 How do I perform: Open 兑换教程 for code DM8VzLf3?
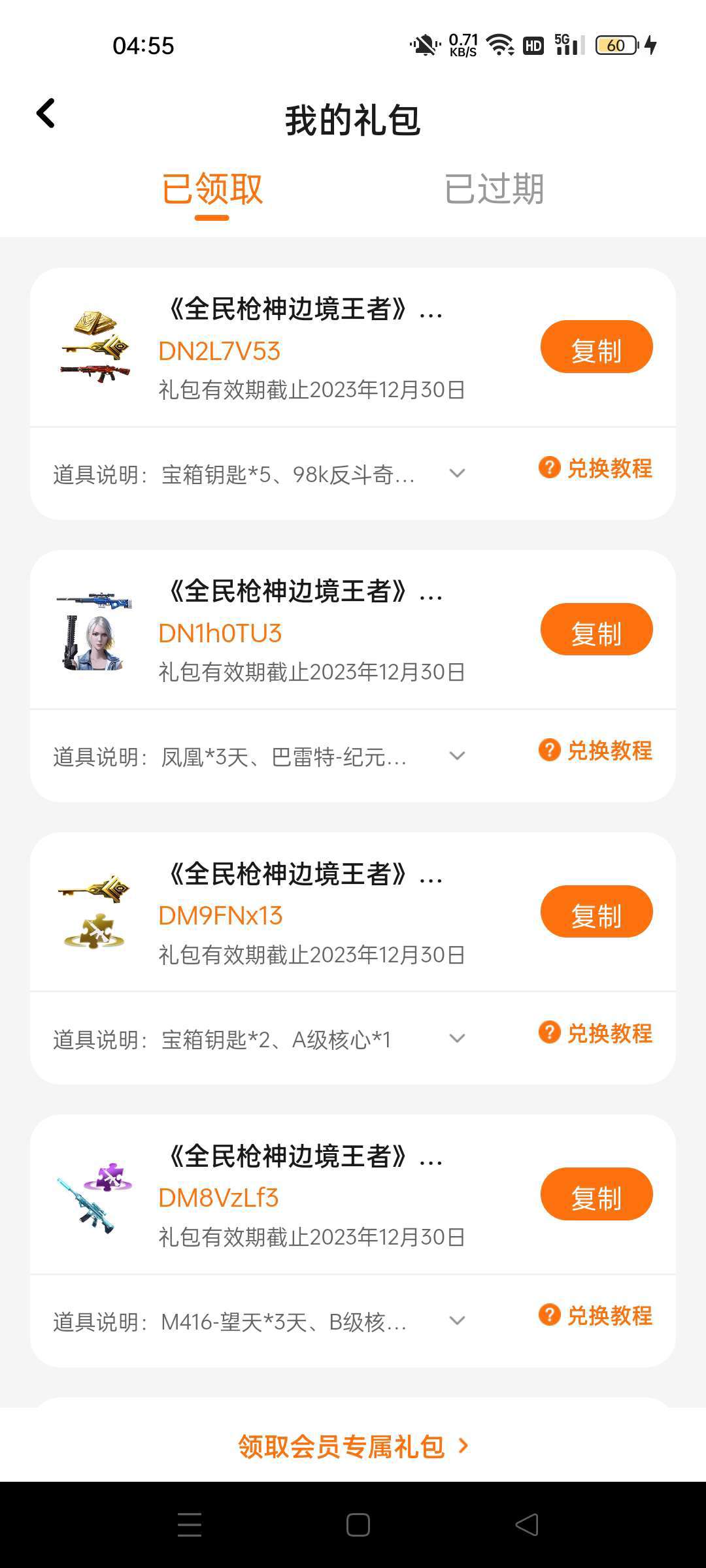click(x=596, y=1315)
